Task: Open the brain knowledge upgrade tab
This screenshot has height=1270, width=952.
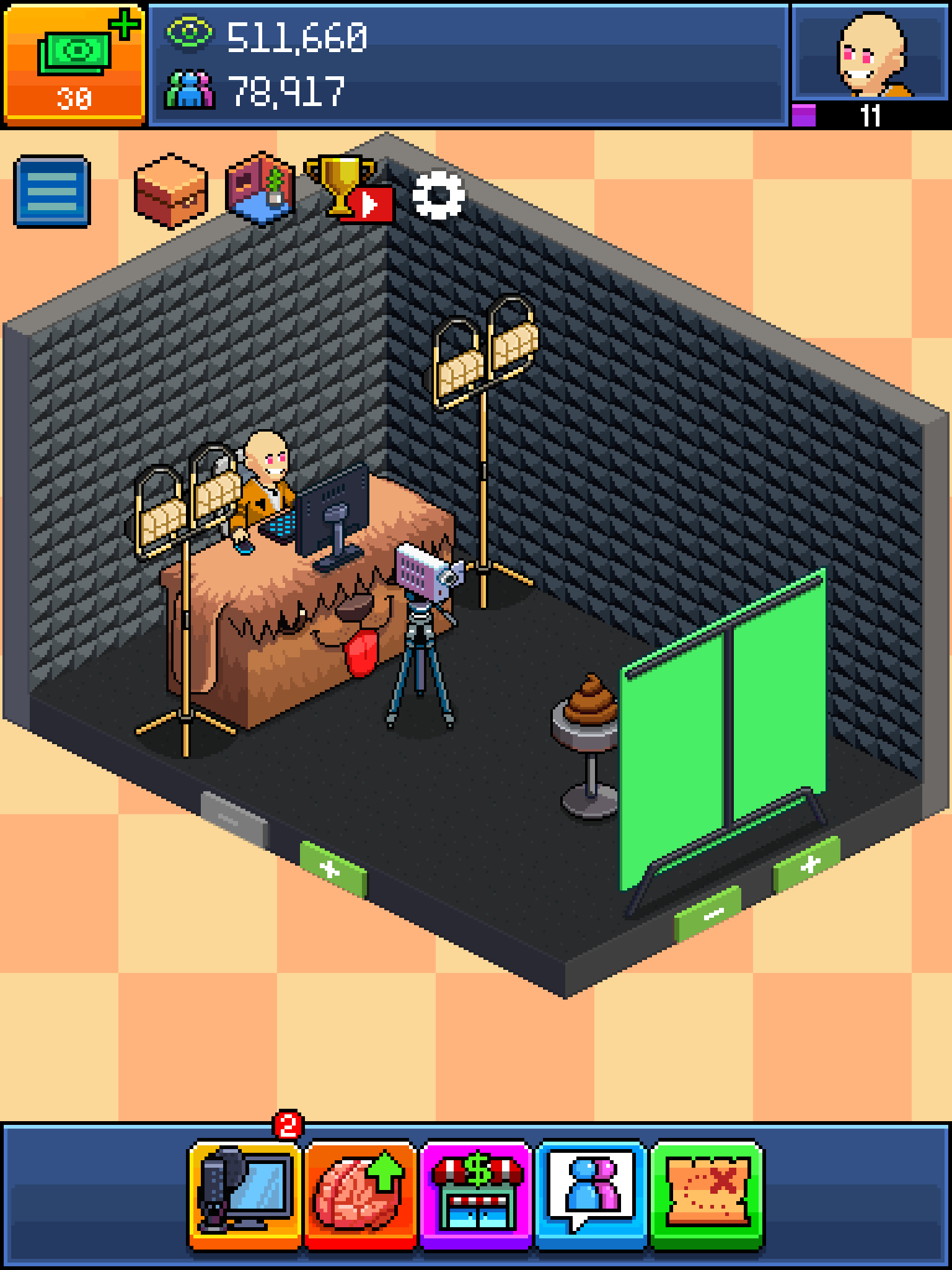Action: click(x=360, y=1194)
